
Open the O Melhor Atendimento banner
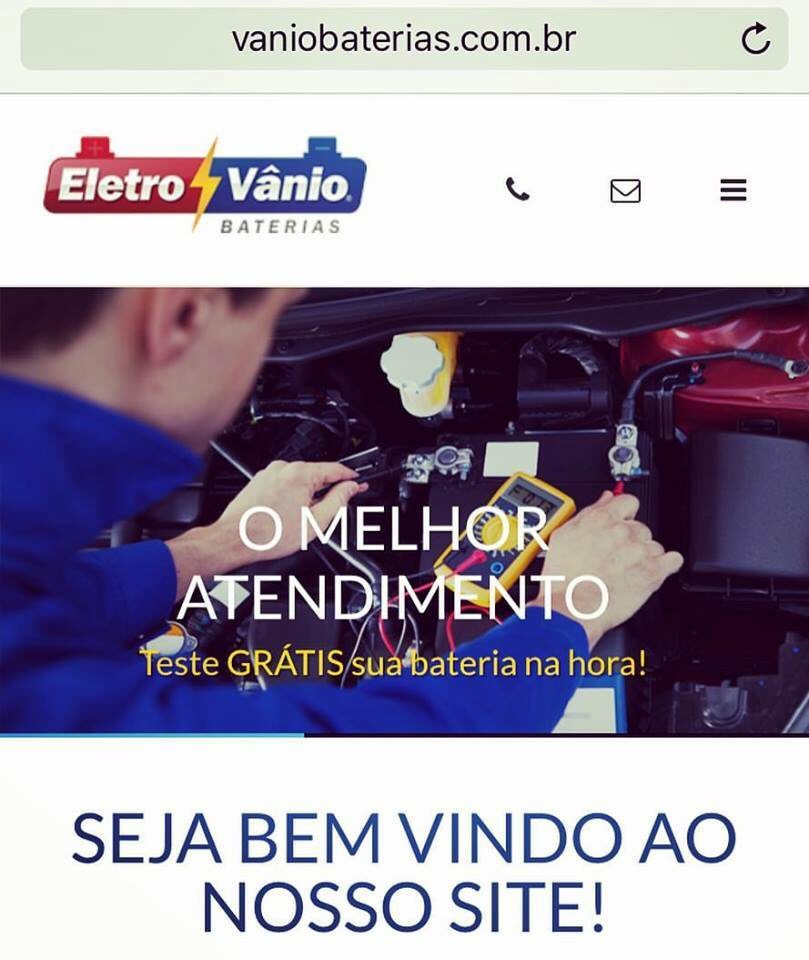(x=404, y=511)
